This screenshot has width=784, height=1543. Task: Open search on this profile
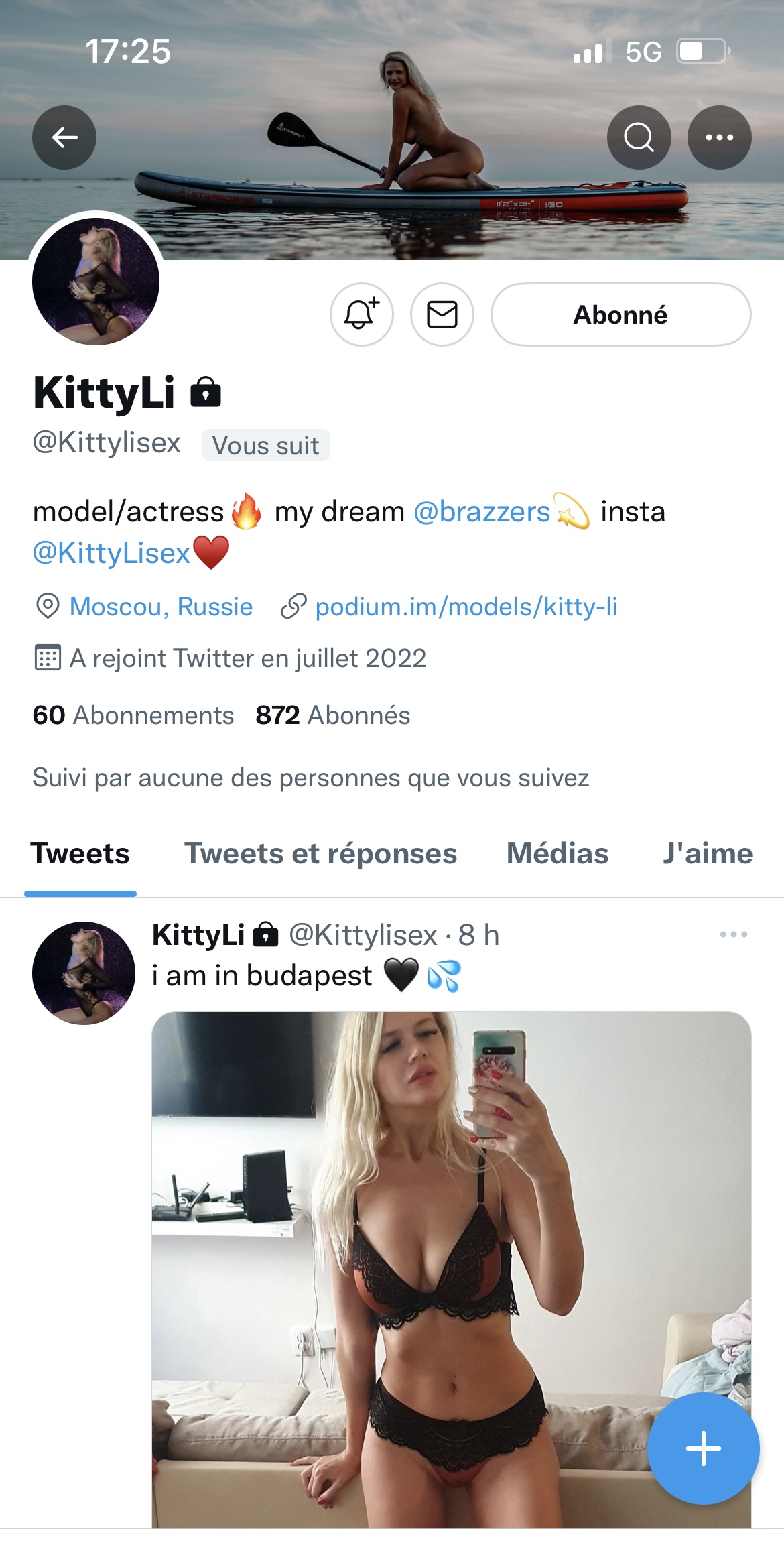click(x=639, y=137)
